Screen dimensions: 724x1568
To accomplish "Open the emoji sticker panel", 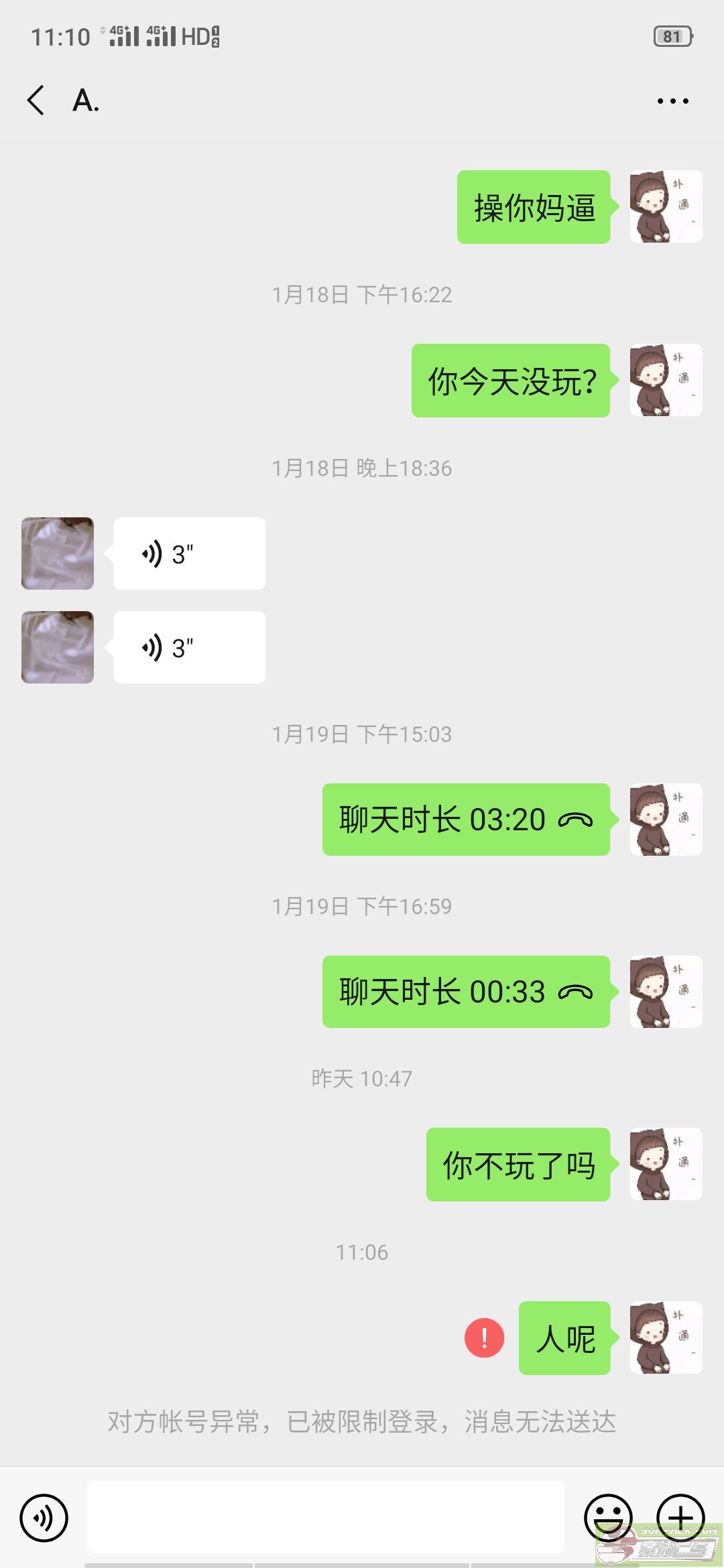I will 608,1517.
